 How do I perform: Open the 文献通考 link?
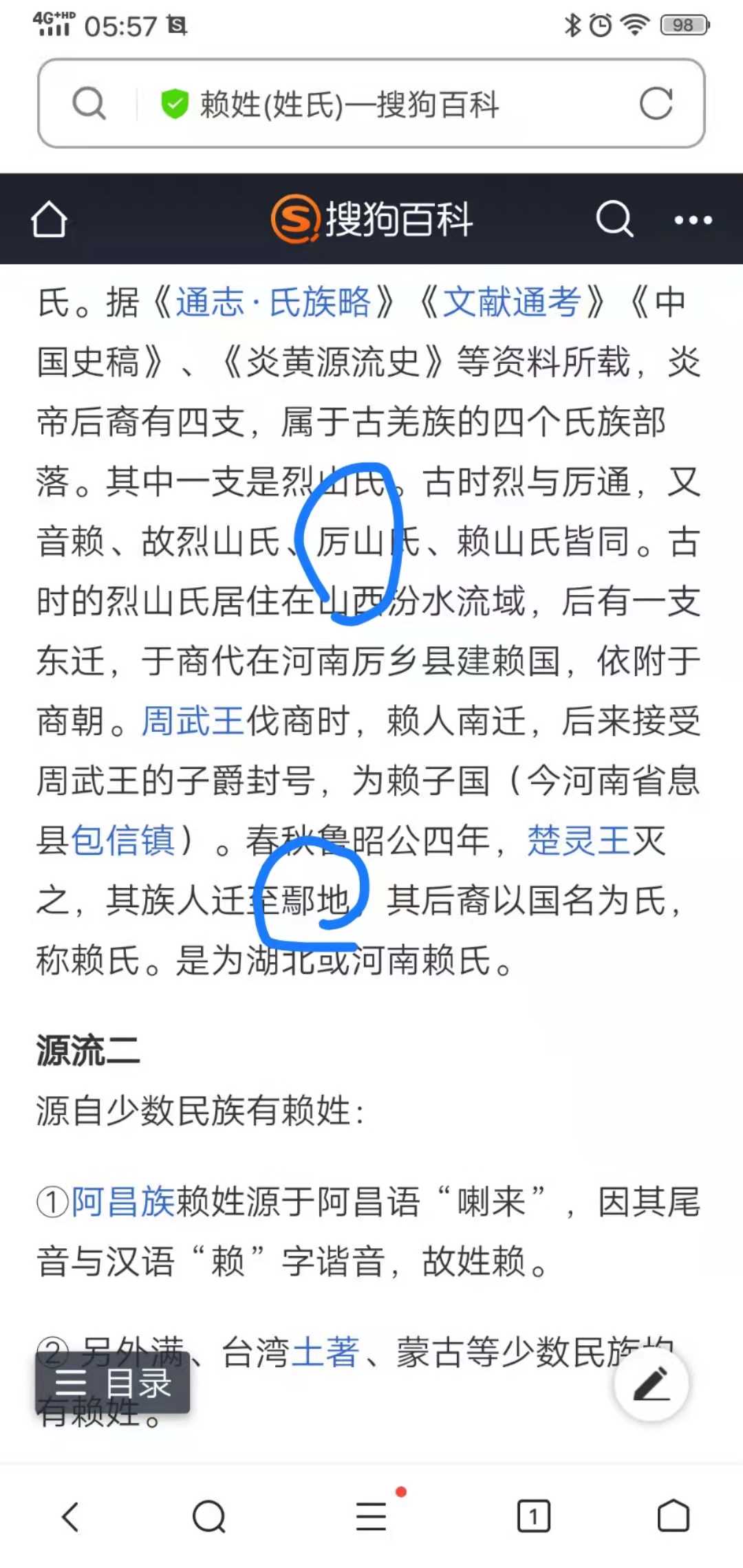coord(513,303)
